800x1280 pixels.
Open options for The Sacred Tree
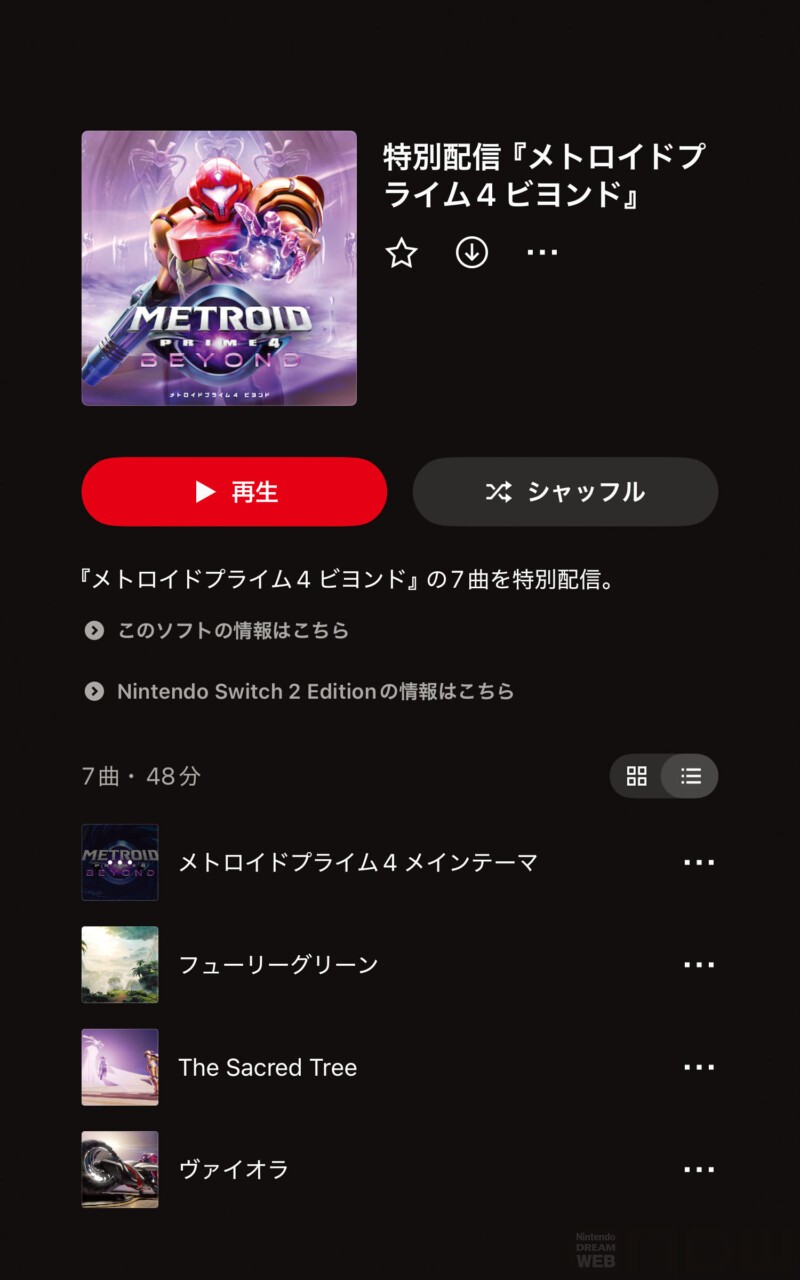[x=699, y=1067]
